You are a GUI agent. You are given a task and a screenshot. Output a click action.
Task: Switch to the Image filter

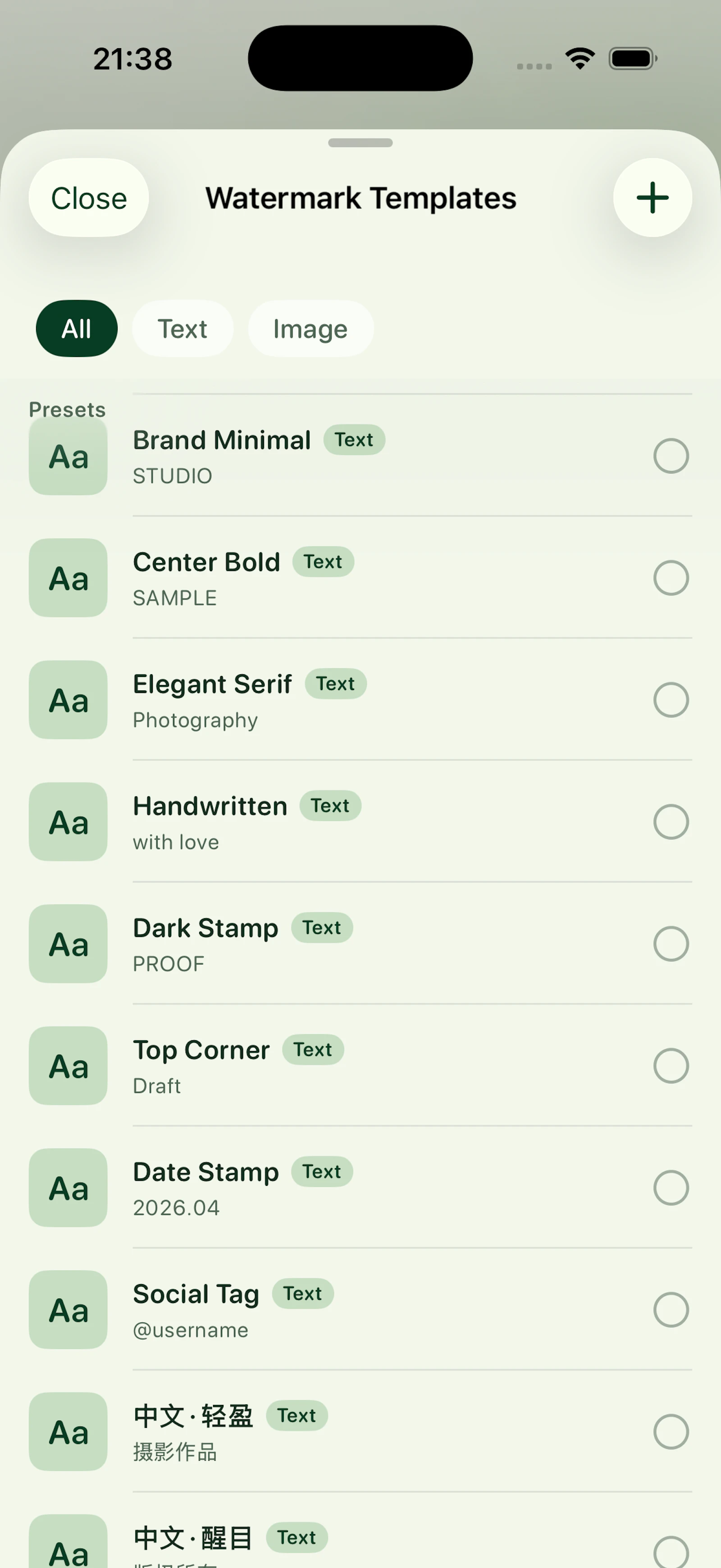coord(310,328)
